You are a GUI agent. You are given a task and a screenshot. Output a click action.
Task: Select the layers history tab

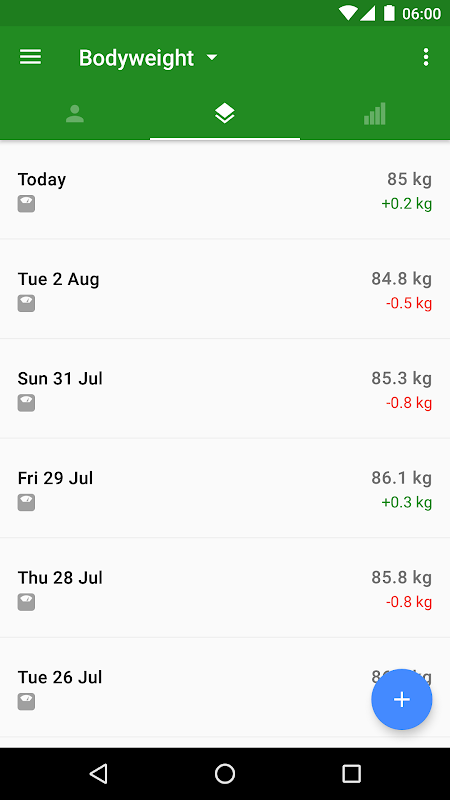coord(225,114)
